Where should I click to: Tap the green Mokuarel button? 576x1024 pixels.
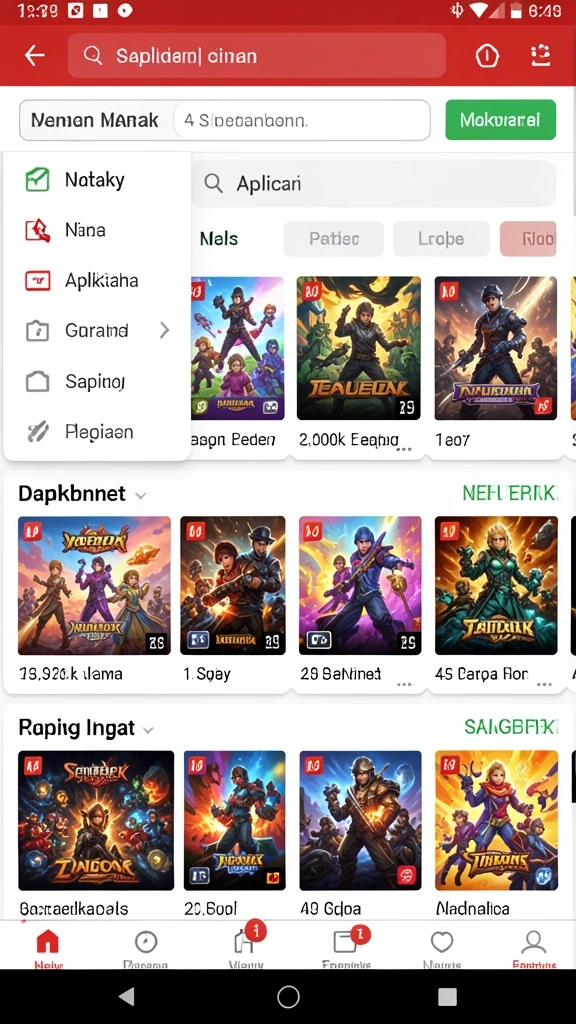point(500,120)
